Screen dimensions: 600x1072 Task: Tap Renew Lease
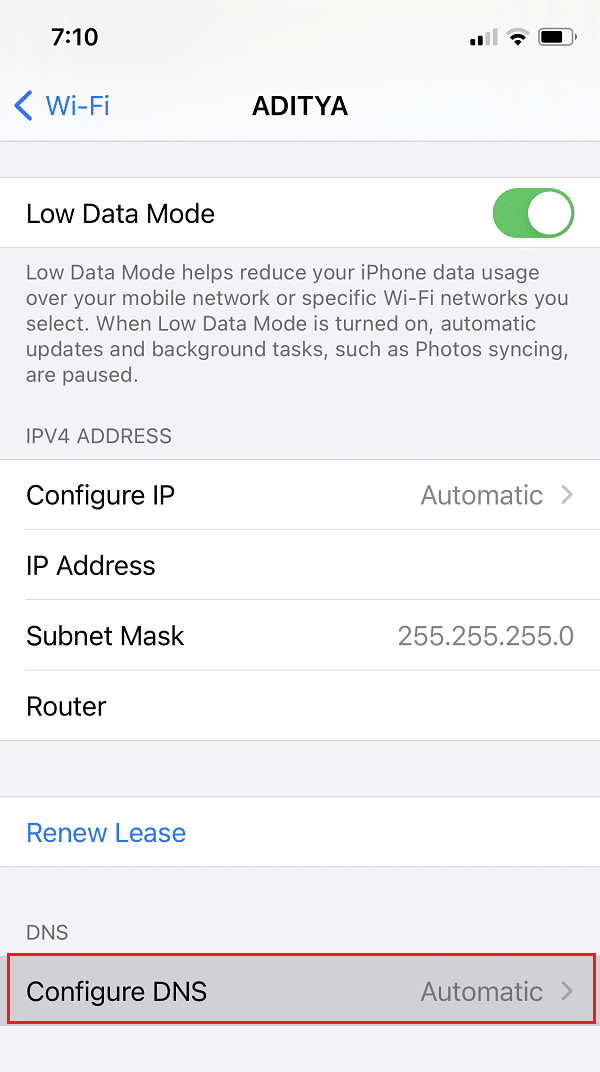click(106, 833)
